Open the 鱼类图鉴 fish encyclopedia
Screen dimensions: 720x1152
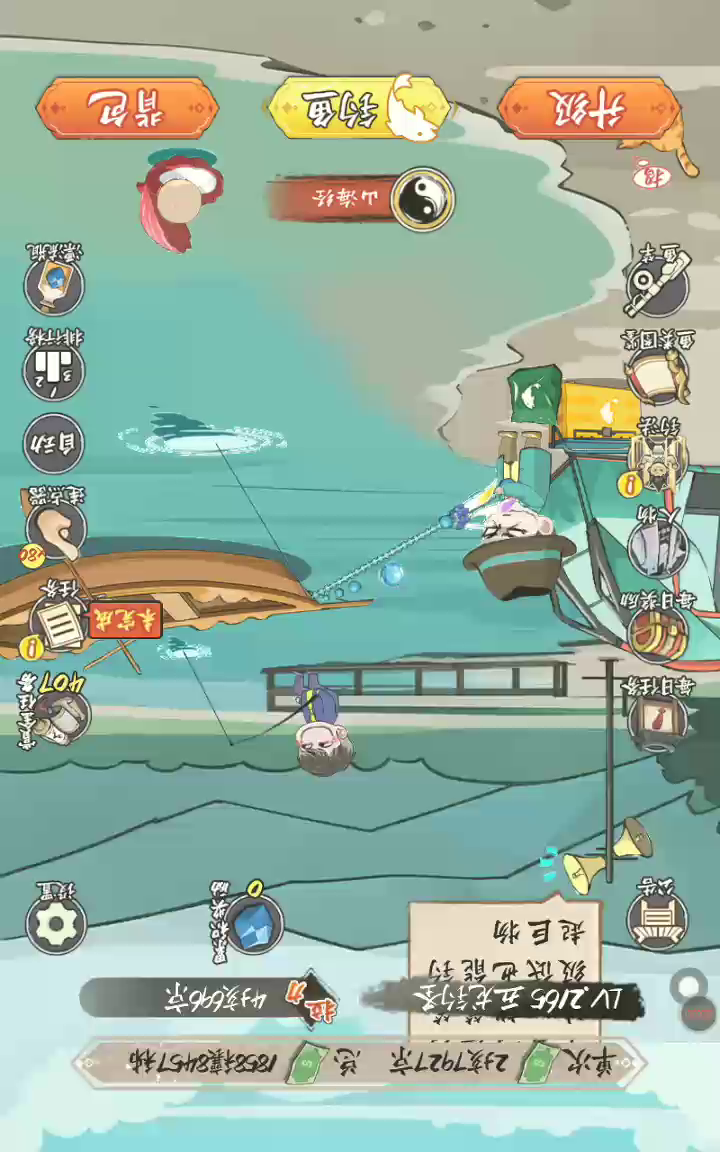point(657,372)
